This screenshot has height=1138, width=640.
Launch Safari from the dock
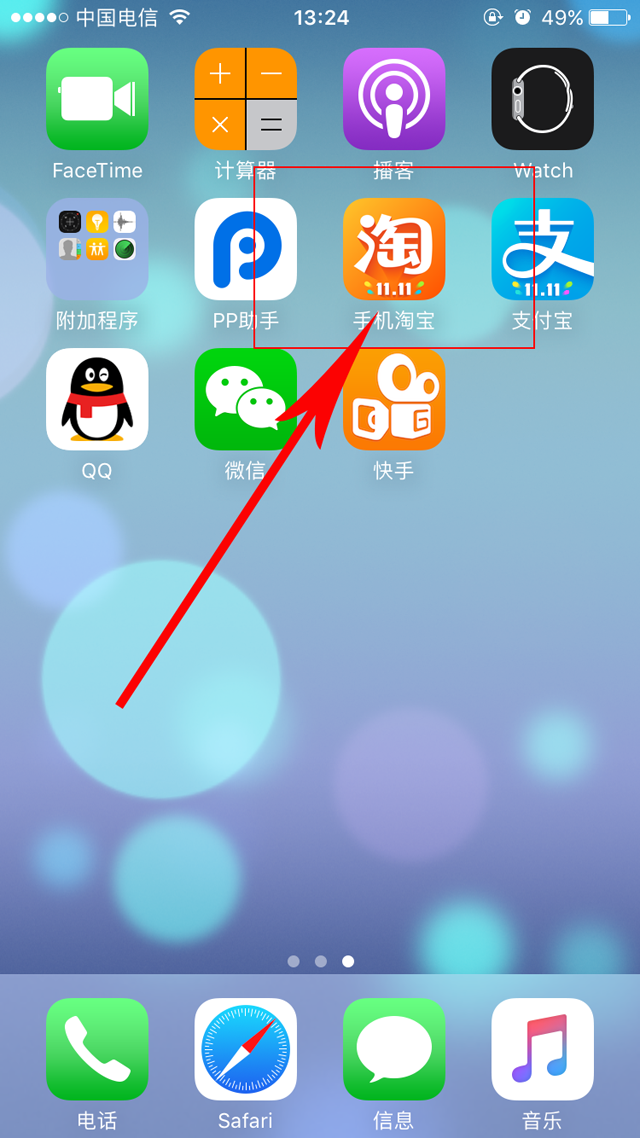tap(245, 1049)
